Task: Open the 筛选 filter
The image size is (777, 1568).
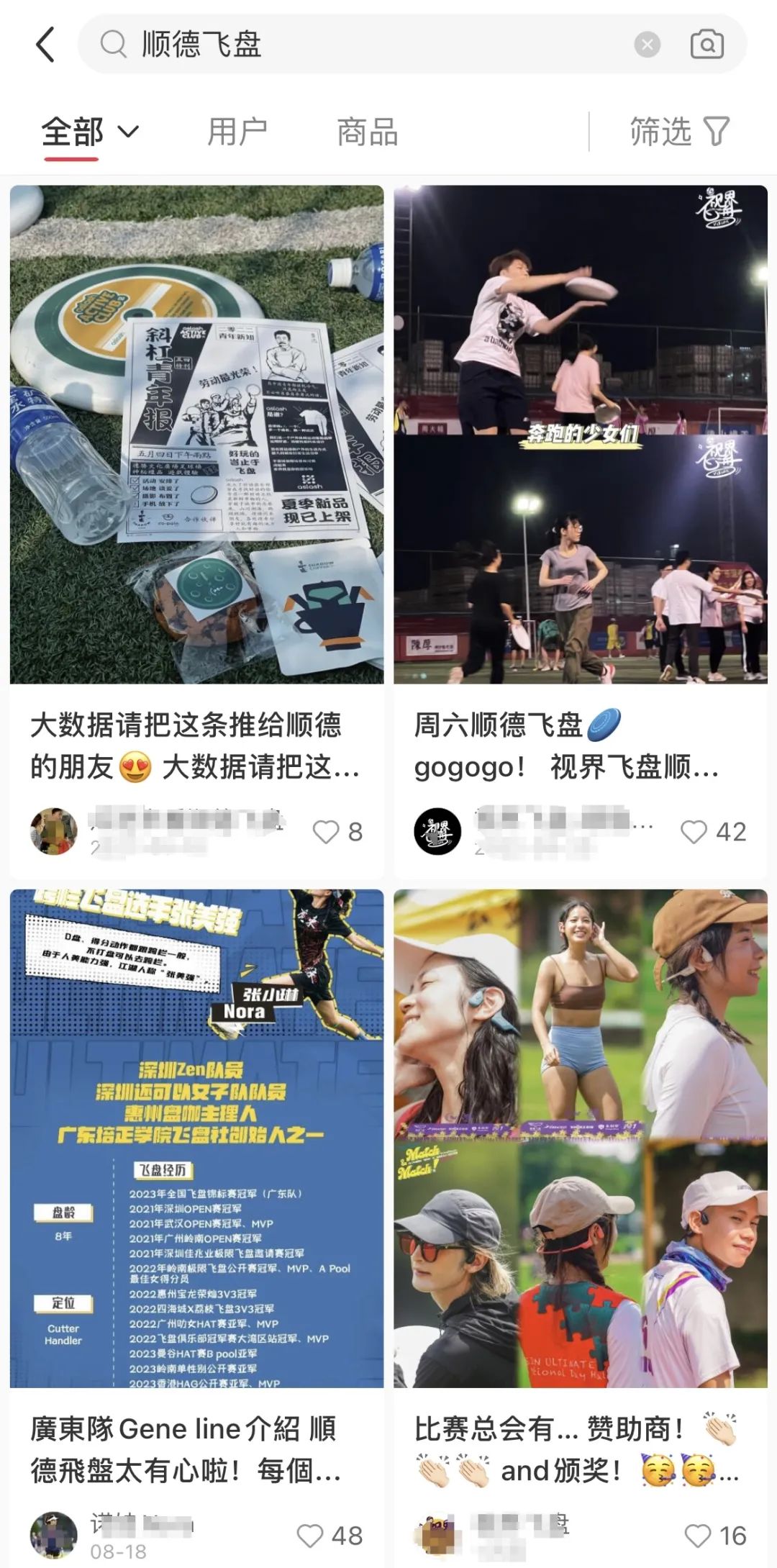Action: coord(680,132)
